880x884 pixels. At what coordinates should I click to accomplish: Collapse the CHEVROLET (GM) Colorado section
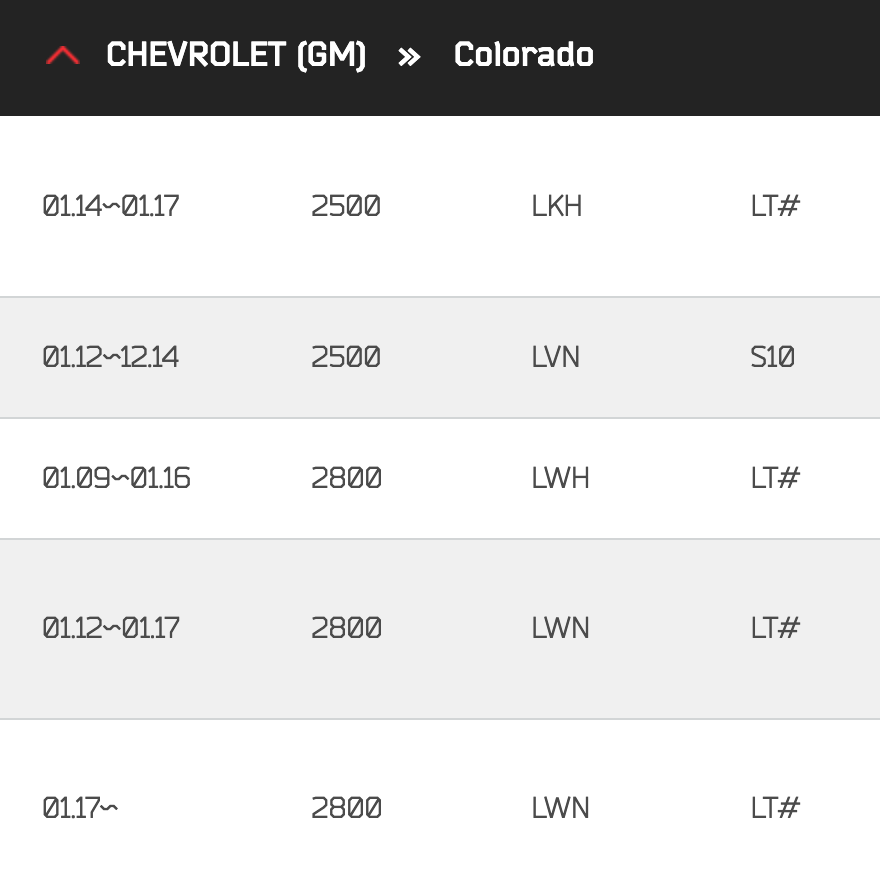[62, 56]
